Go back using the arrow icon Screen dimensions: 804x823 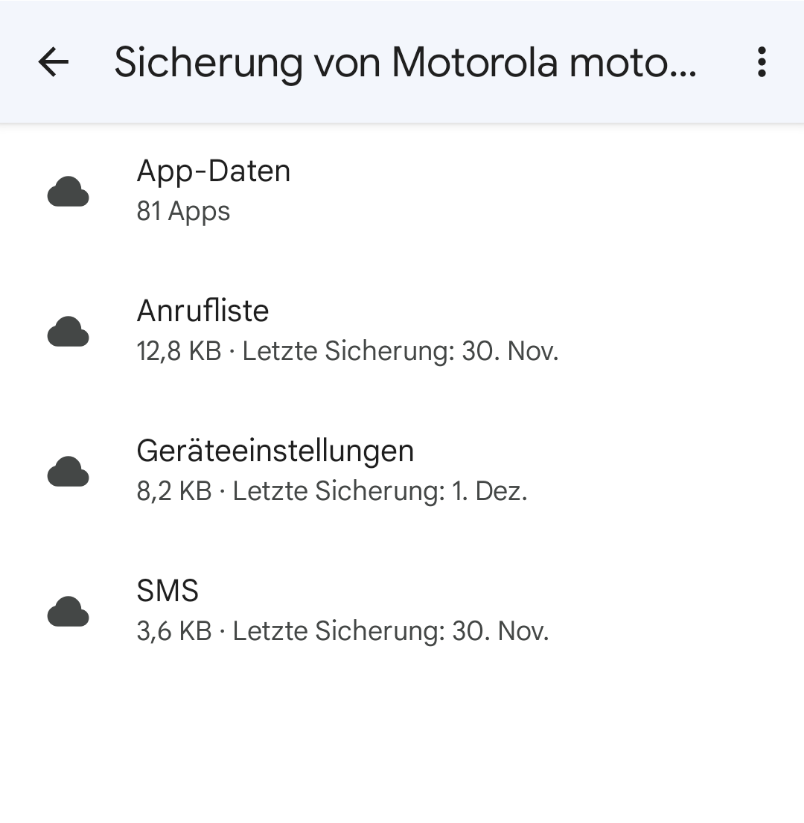(54, 62)
